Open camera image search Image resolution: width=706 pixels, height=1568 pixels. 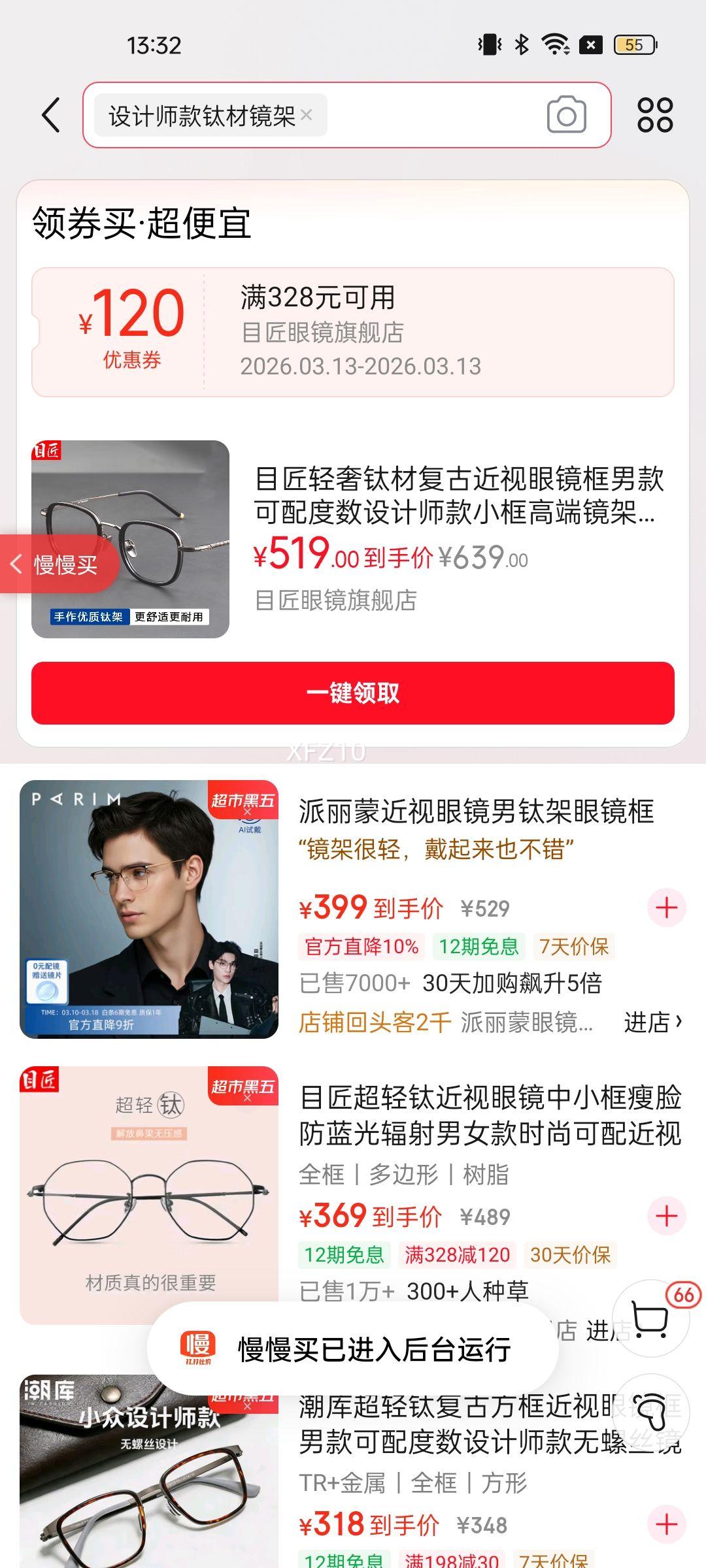pos(566,116)
